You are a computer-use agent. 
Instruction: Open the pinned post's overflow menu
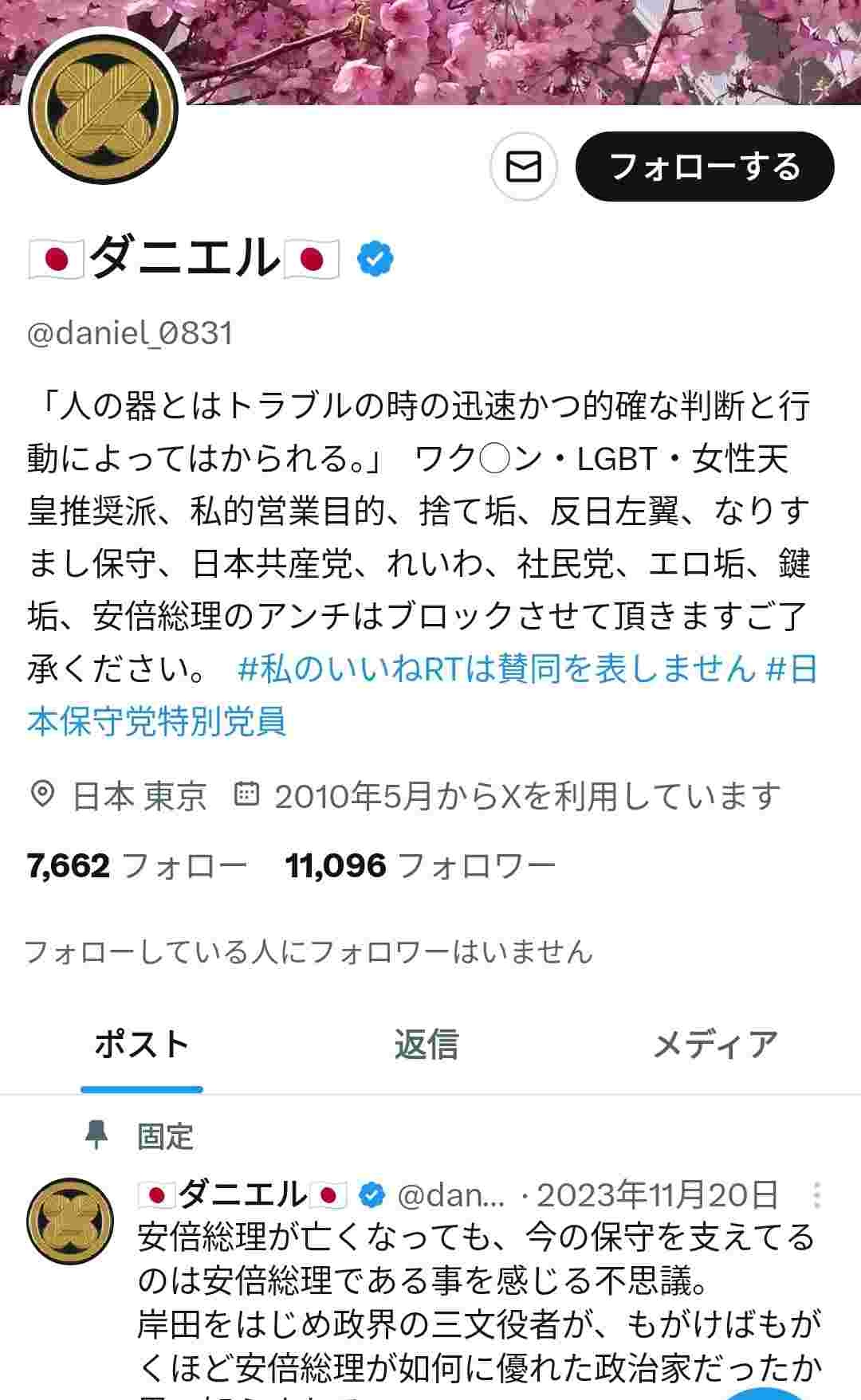click(816, 1194)
